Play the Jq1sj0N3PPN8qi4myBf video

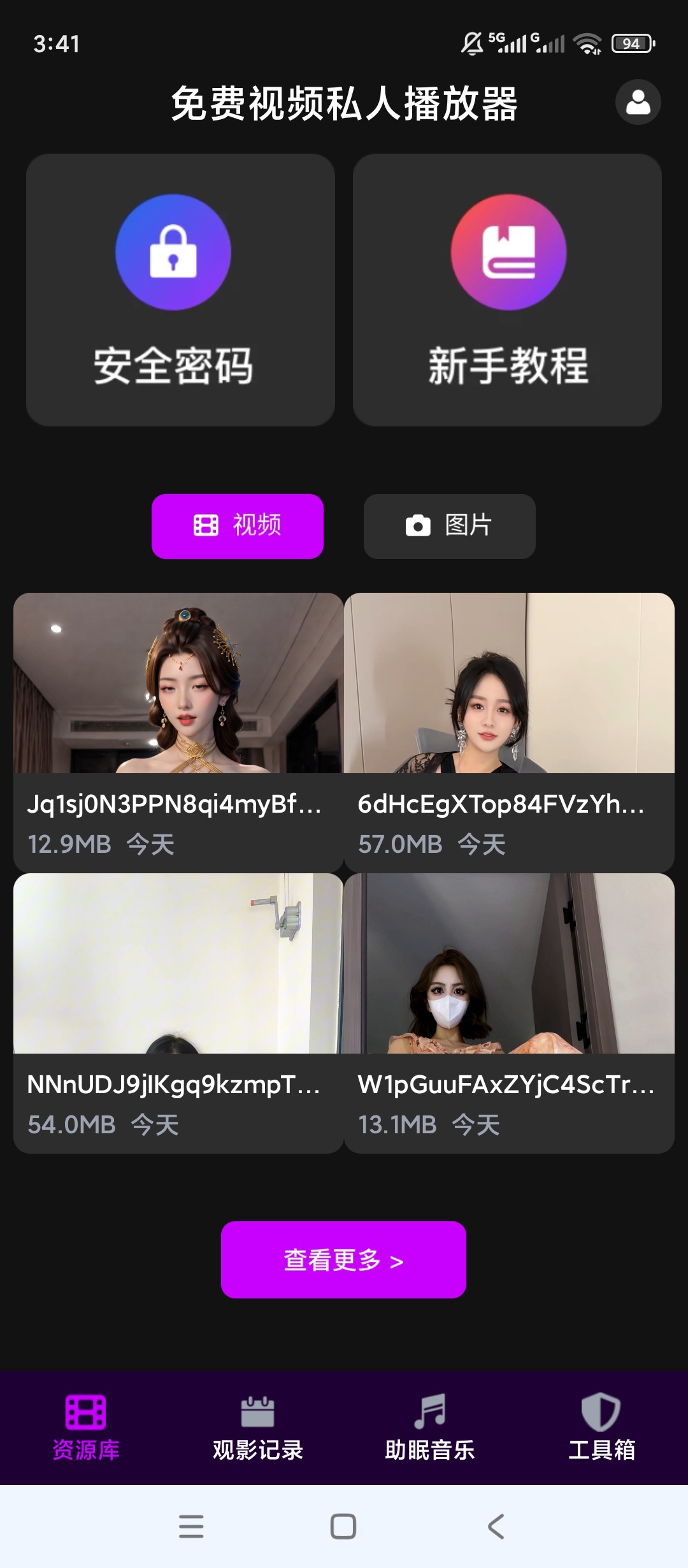pos(178,732)
